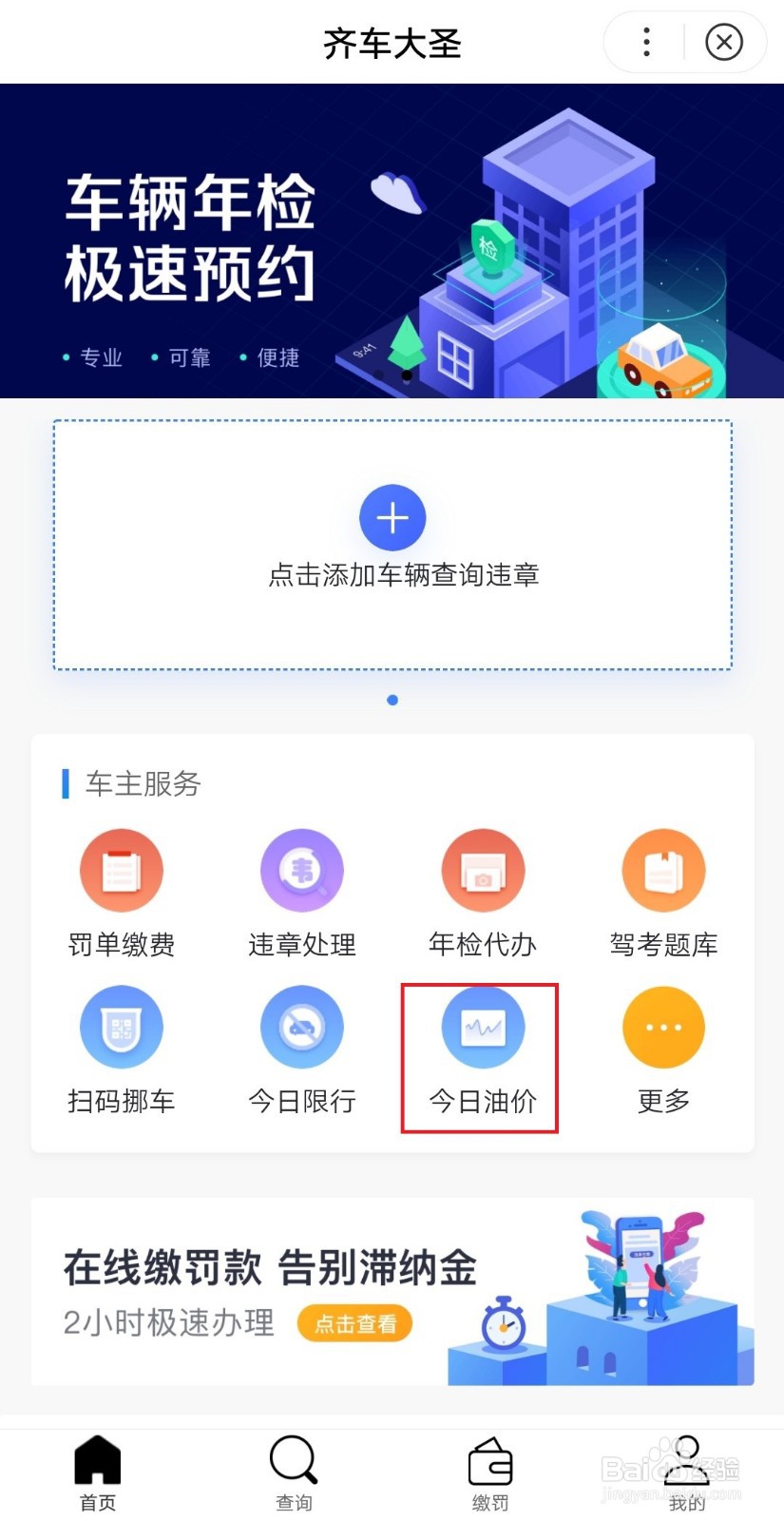
Task: Tap the carousel pagination dot
Action: 392,700
